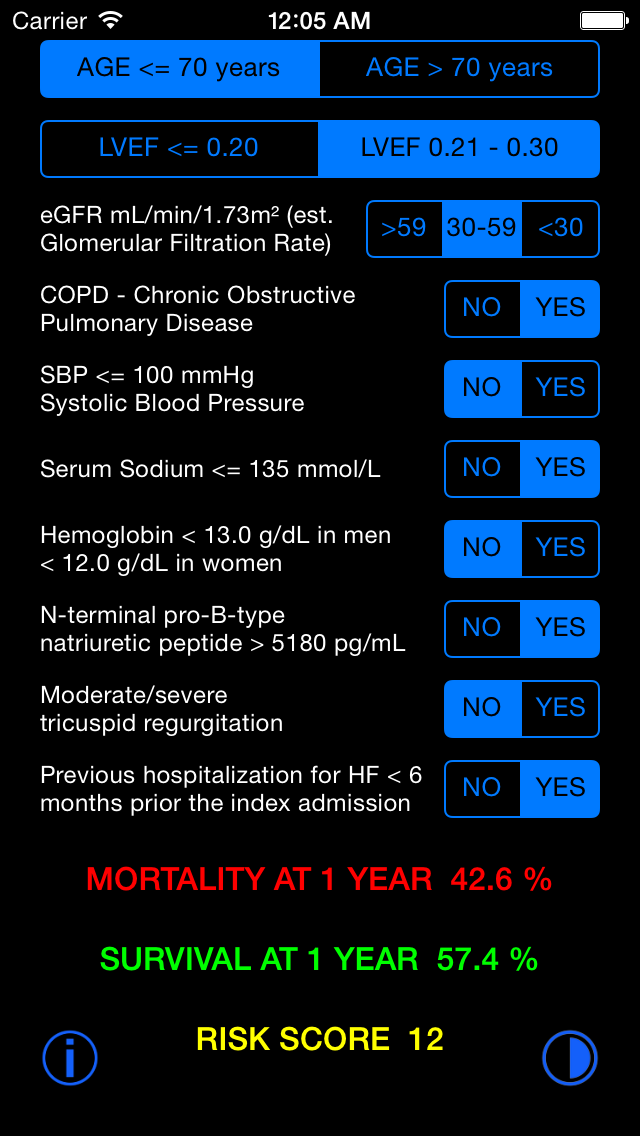The height and width of the screenshot is (1136, 640).
Task: Mark COPD as NO
Action: point(482,309)
